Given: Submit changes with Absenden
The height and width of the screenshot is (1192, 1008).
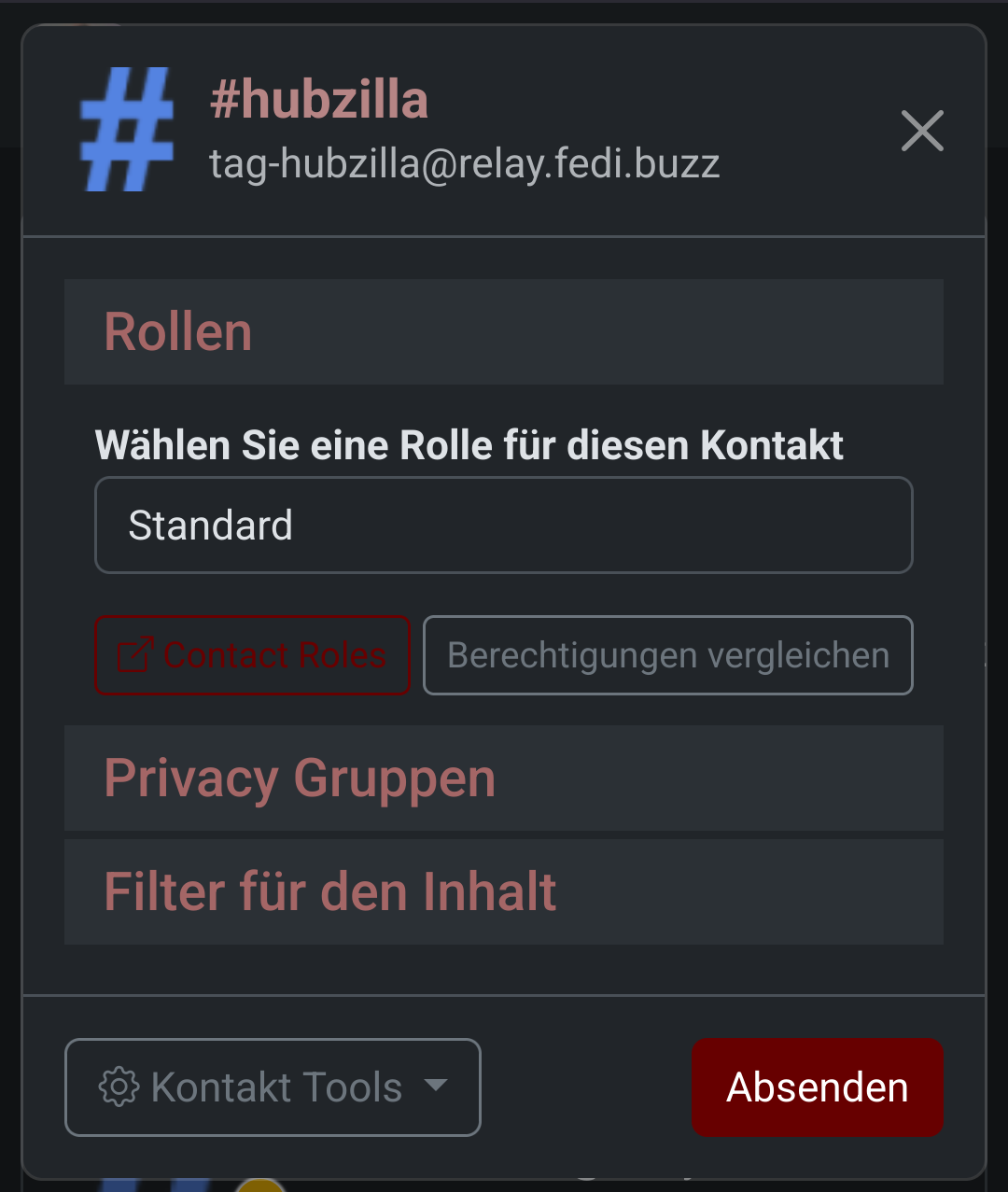Looking at the screenshot, I should [817, 1087].
